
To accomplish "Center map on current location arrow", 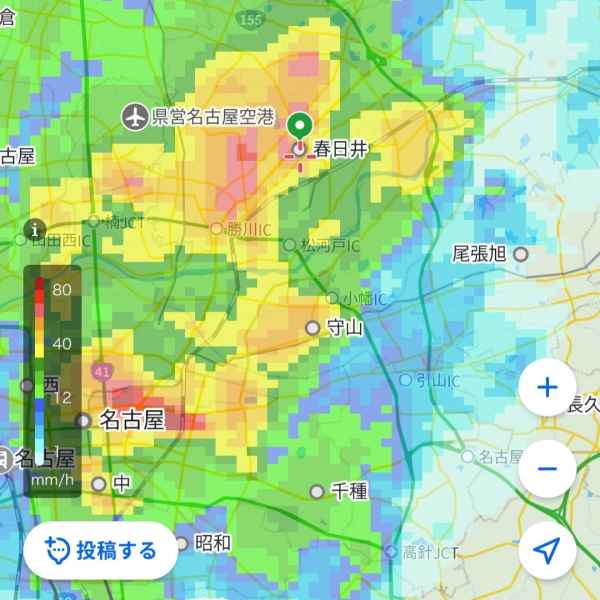I will (x=547, y=550).
